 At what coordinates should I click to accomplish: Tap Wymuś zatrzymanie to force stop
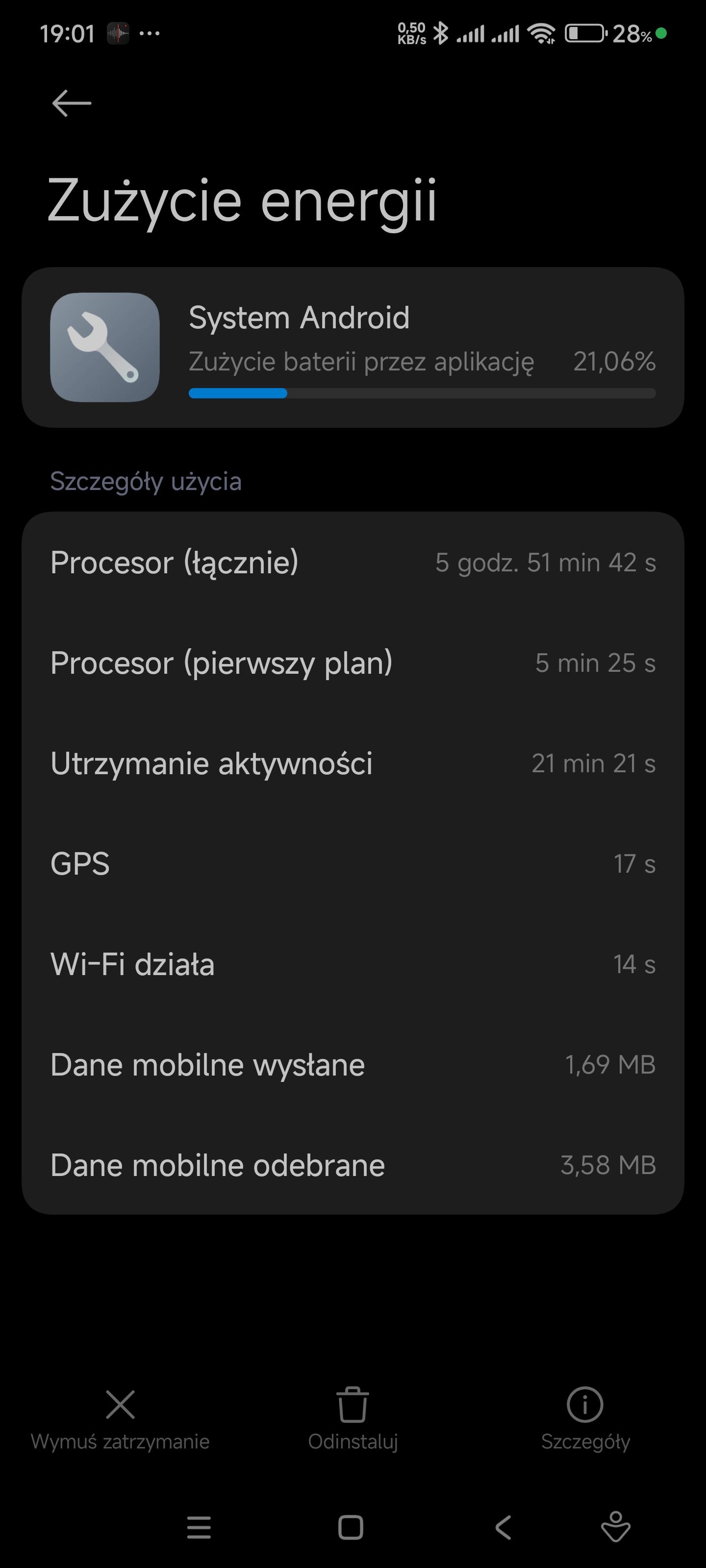tap(120, 1418)
